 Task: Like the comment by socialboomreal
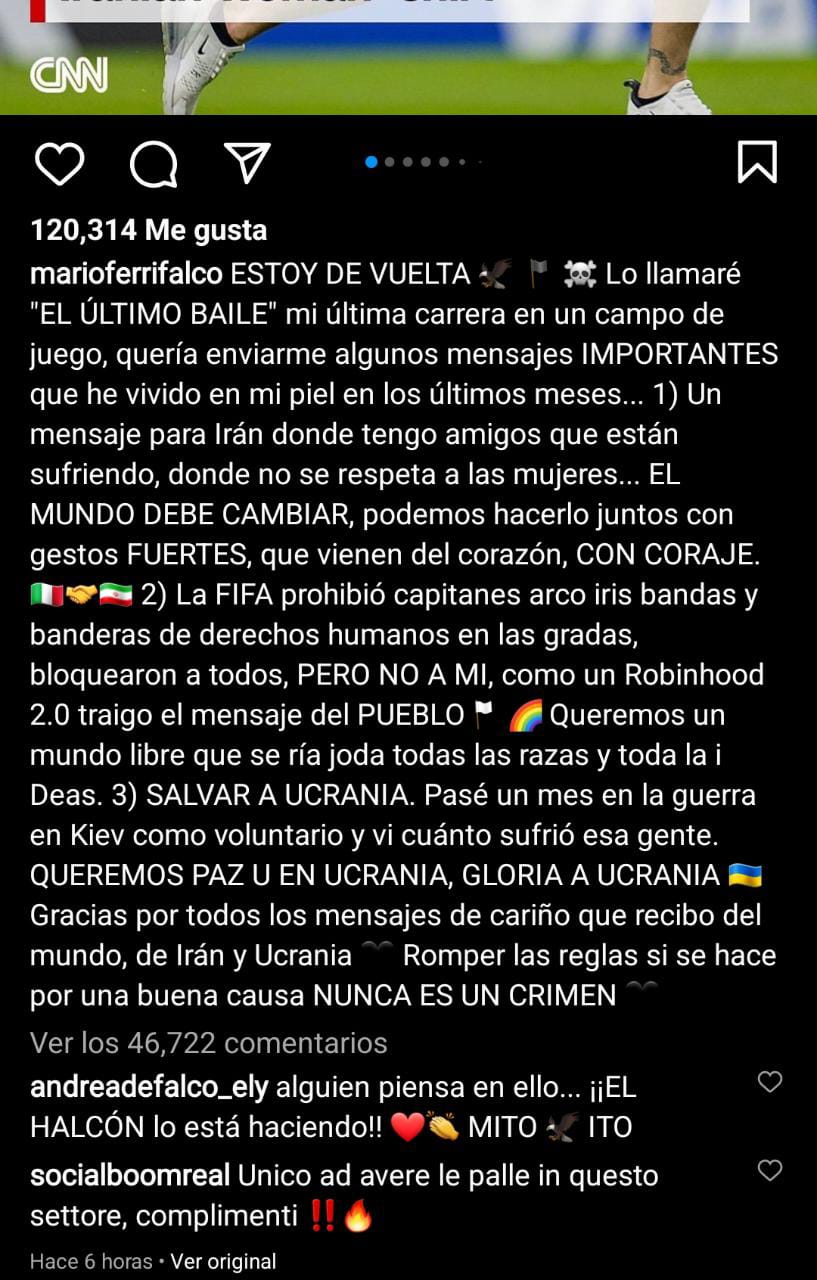click(x=770, y=1171)
